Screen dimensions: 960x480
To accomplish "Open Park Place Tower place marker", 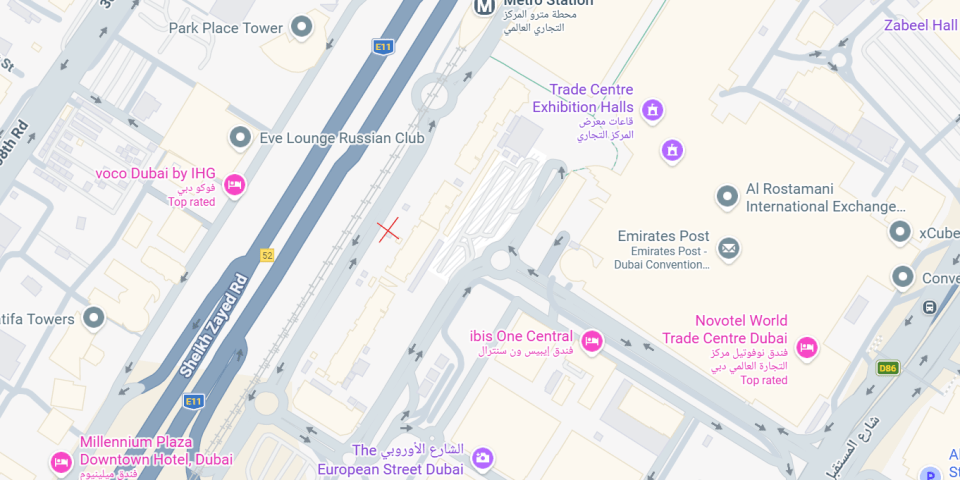I will click(301, 28).
